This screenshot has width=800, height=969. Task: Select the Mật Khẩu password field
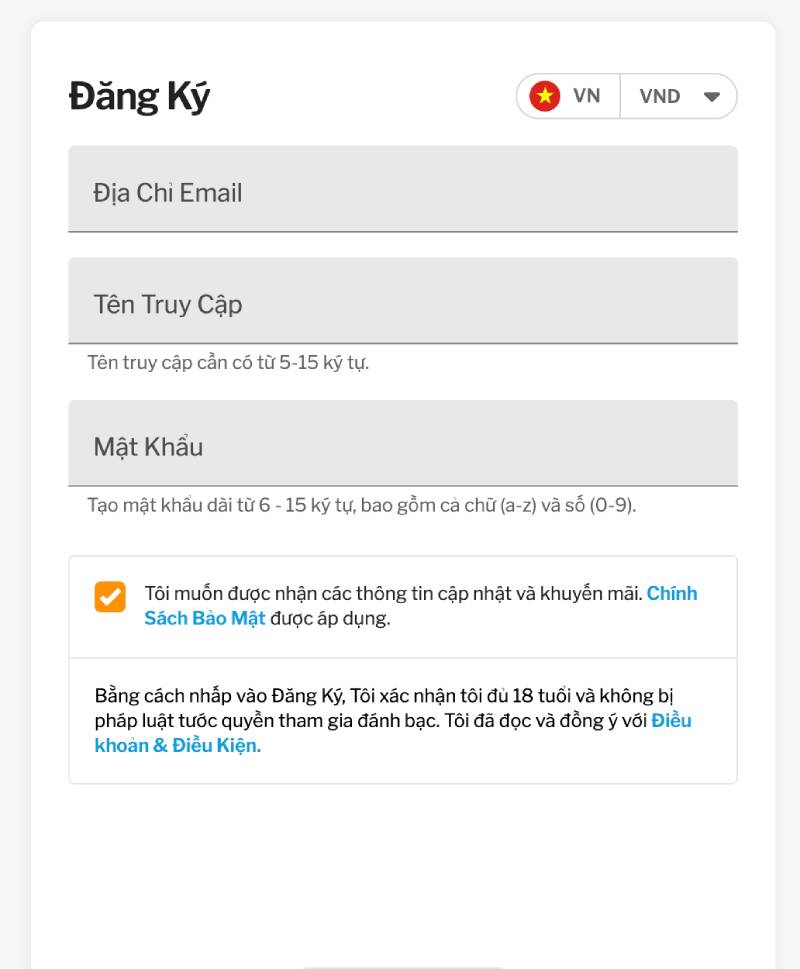(402, 444)
